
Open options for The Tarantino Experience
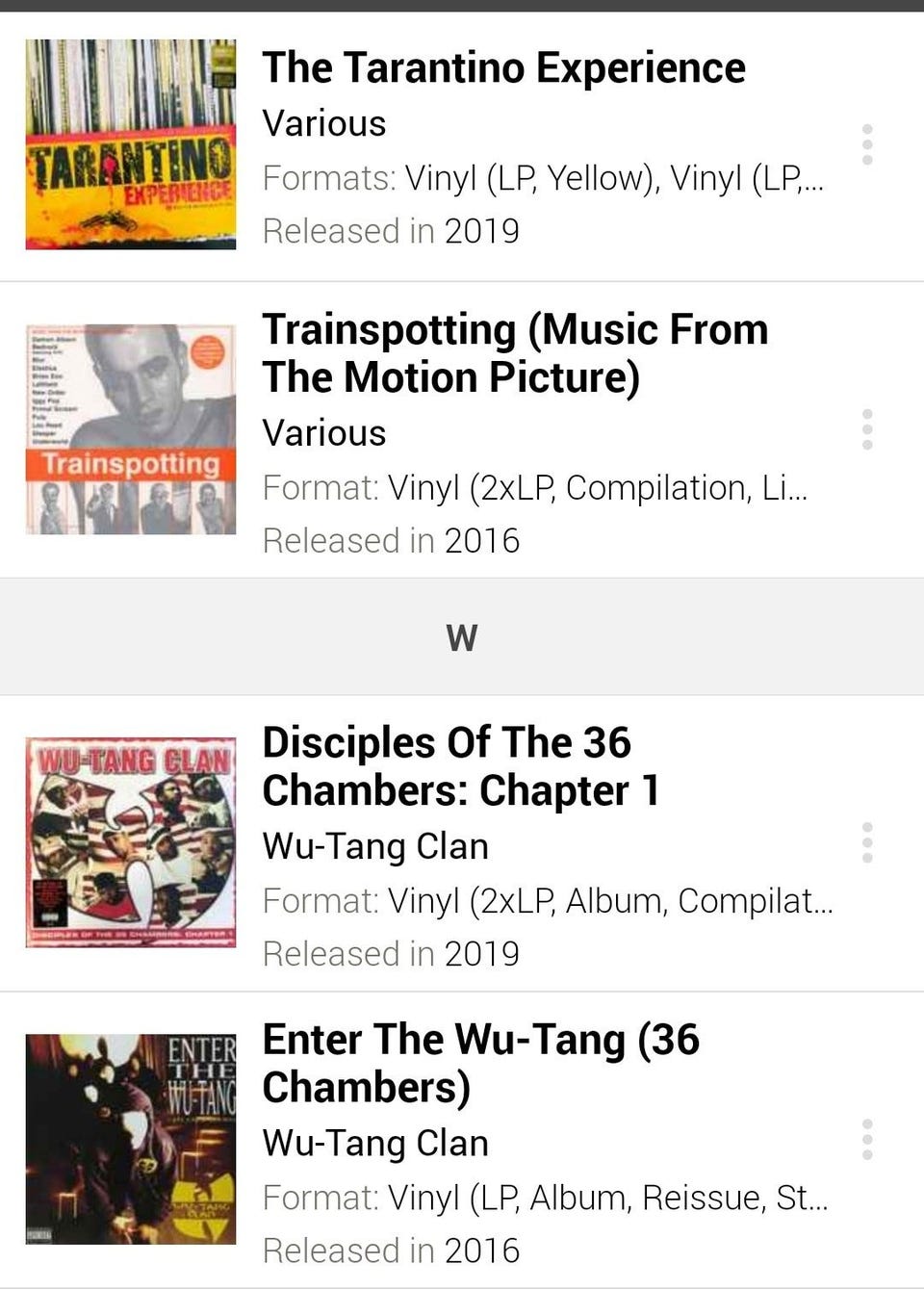click(867, 144)
